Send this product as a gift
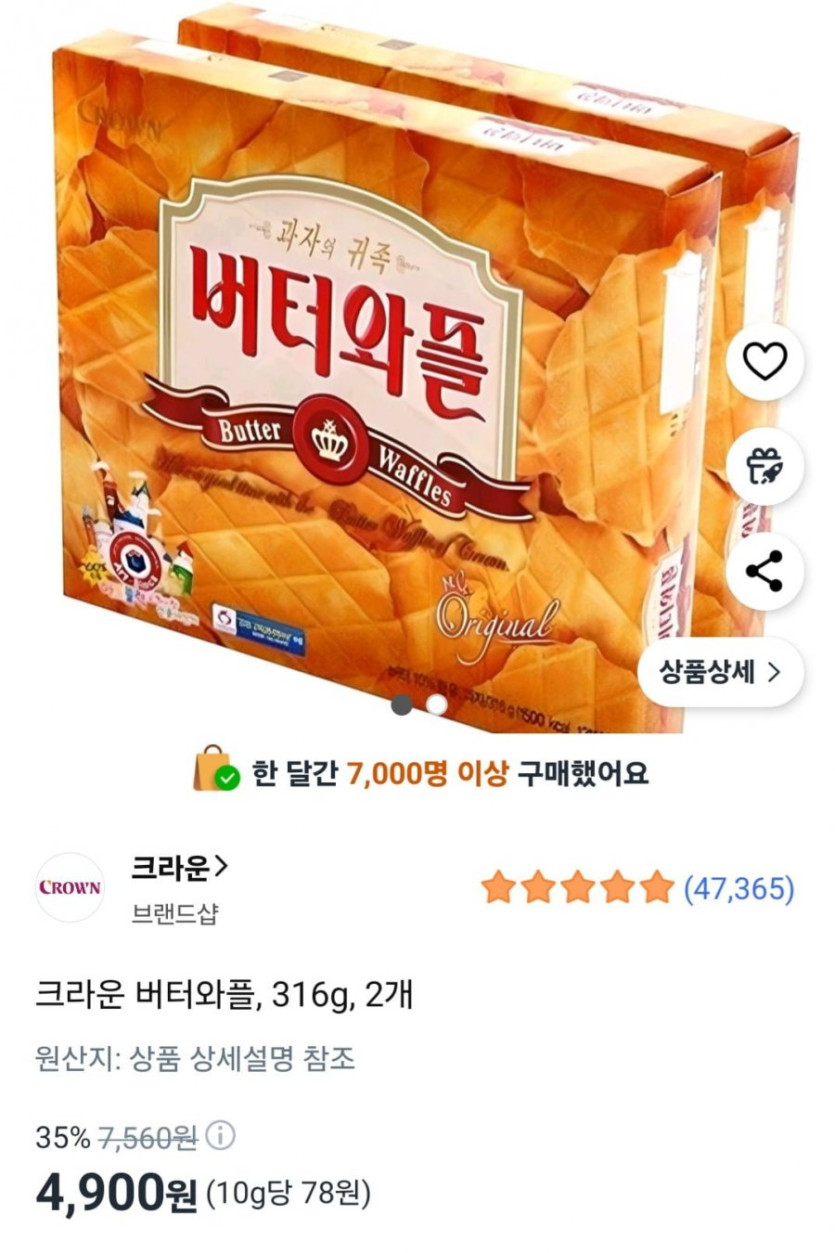Image resolution: width=835 pixels, height=1253 pixels. click(765, 466)
